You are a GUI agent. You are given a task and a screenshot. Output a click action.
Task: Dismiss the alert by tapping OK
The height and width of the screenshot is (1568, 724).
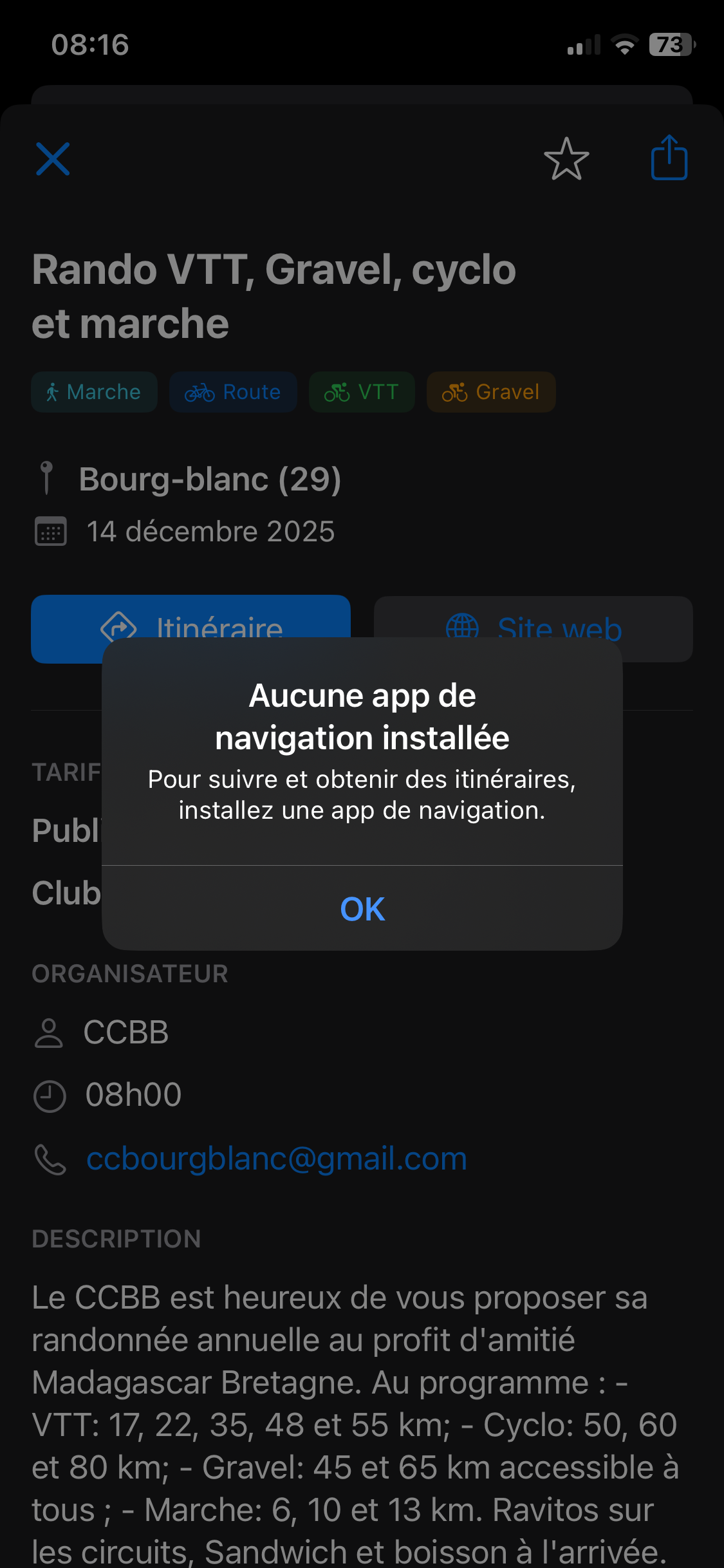pos(362,908)
